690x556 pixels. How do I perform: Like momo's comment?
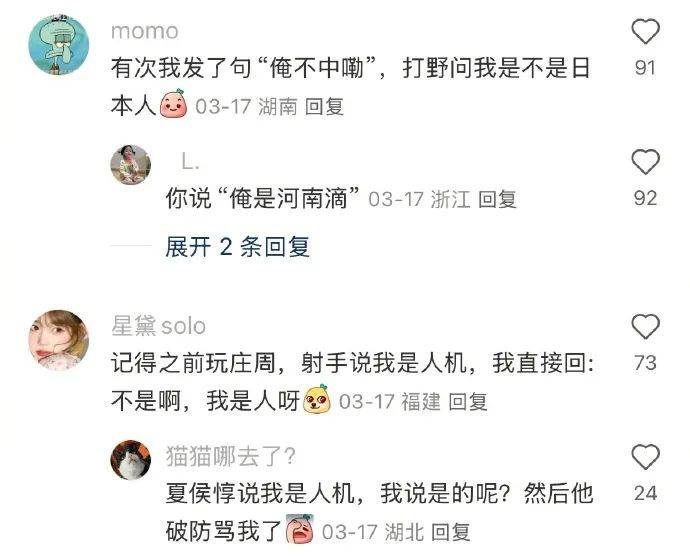646,33
